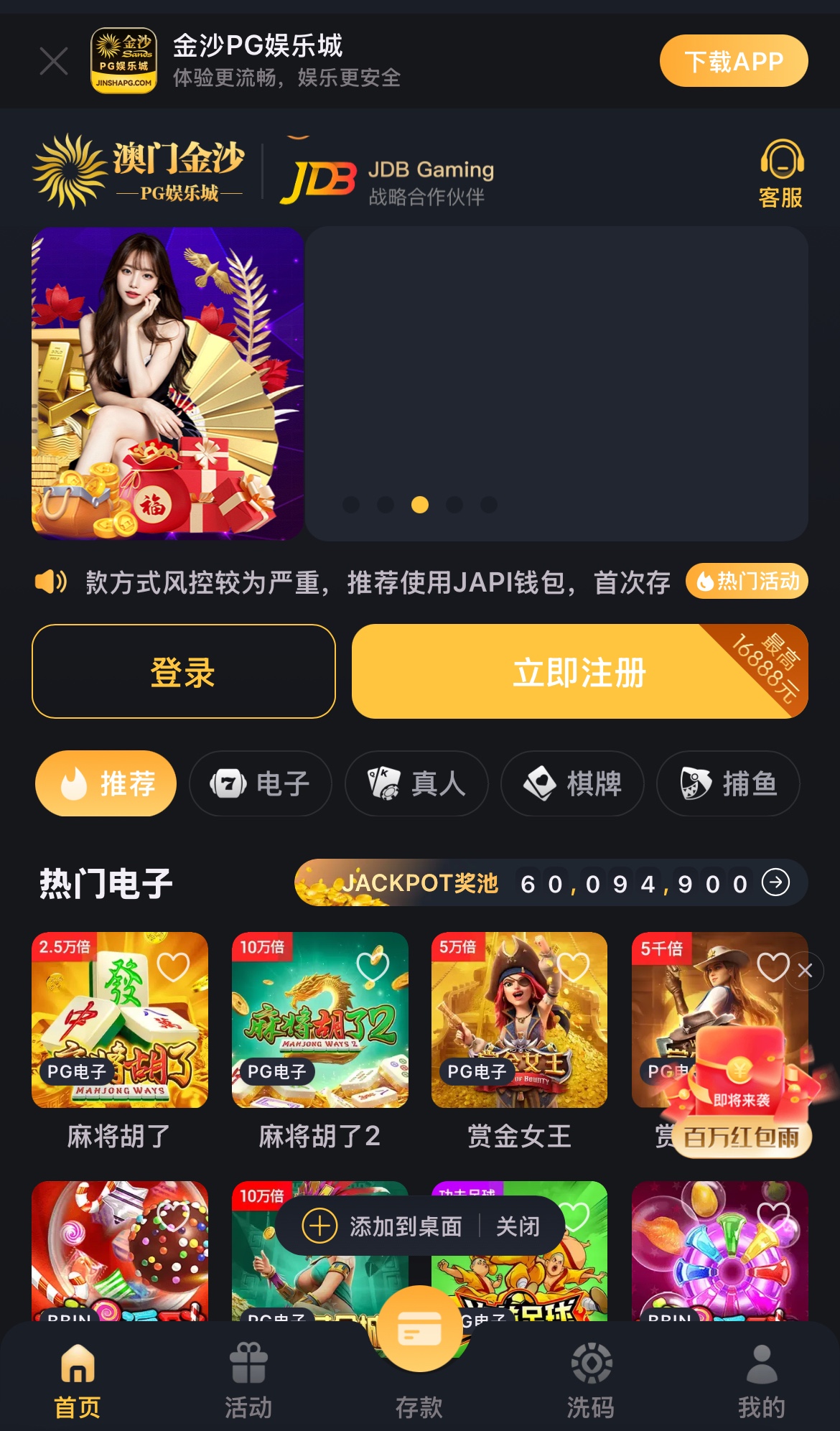Tap the 登录 login button
This screenshot has height=1431, width=840.
click(183, 671)
